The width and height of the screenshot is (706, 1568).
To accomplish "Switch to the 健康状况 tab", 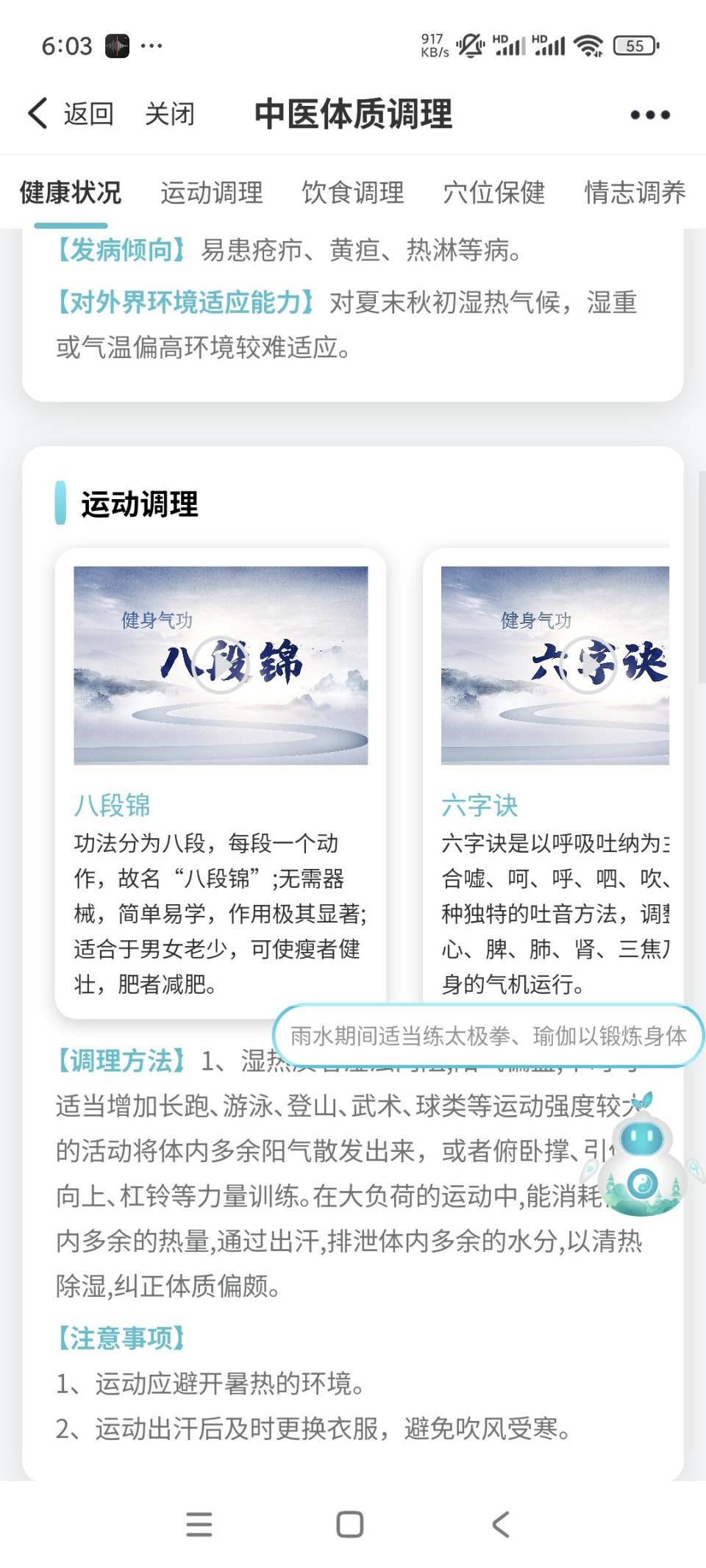I will click(x=71, y=193).
